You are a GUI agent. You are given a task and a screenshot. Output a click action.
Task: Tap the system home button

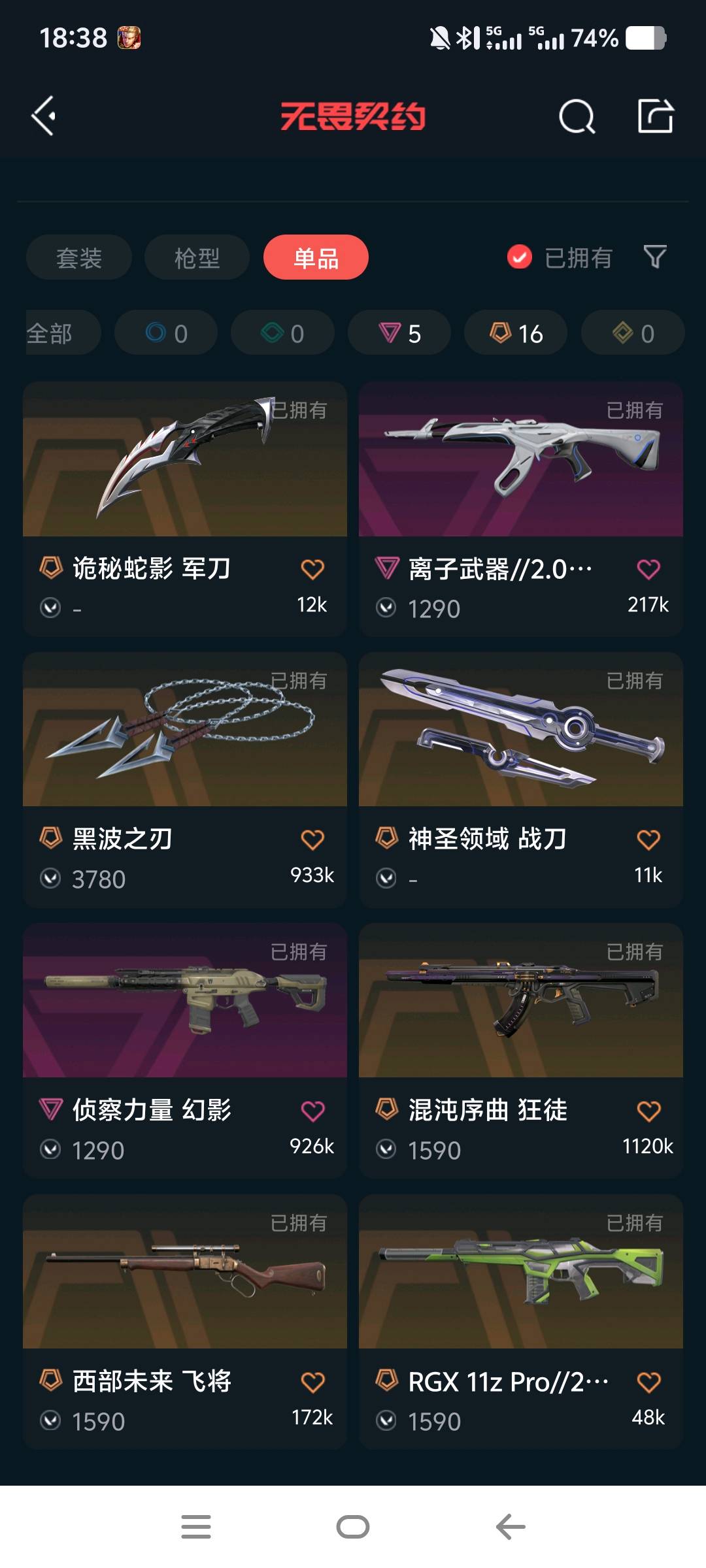click(x=353, y=1527)
